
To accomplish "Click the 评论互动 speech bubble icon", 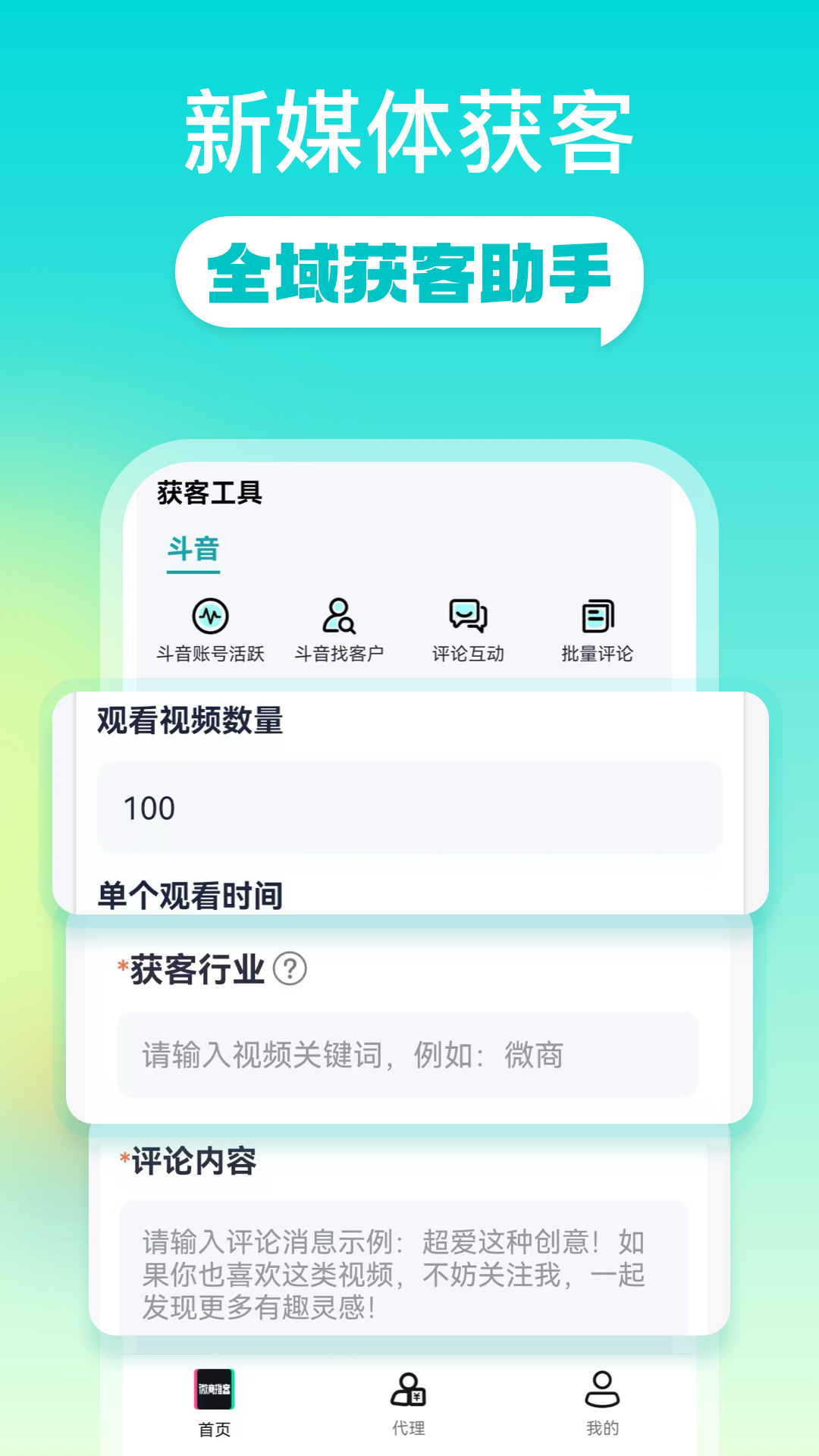I will [468, 617].
